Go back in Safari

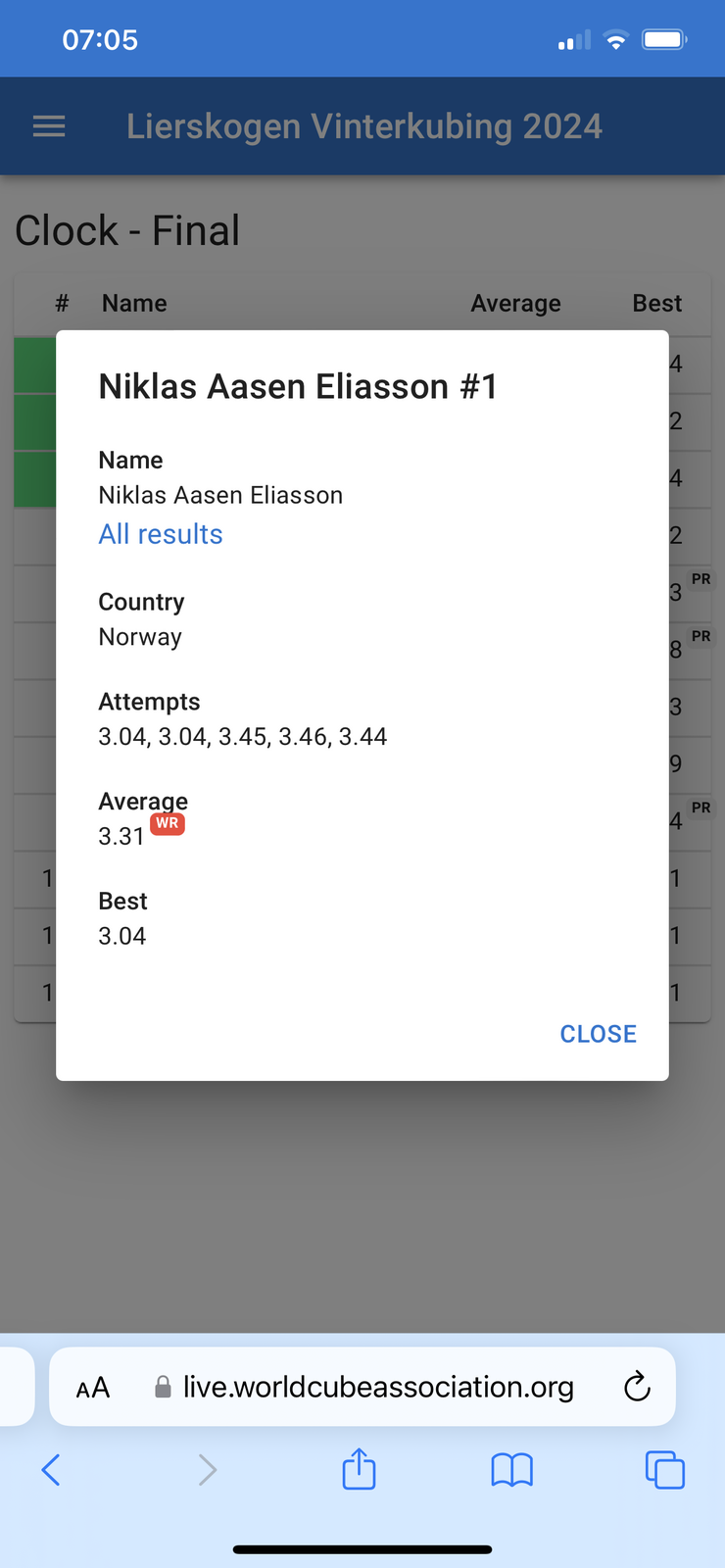(51, 1470)
